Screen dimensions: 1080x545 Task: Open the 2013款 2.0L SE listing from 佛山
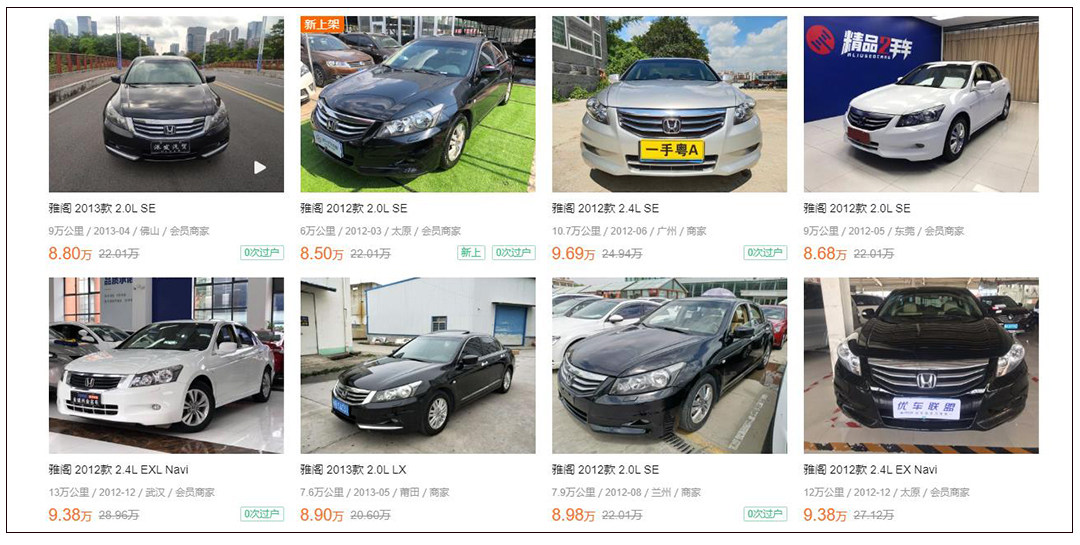(x=166, y=104)
